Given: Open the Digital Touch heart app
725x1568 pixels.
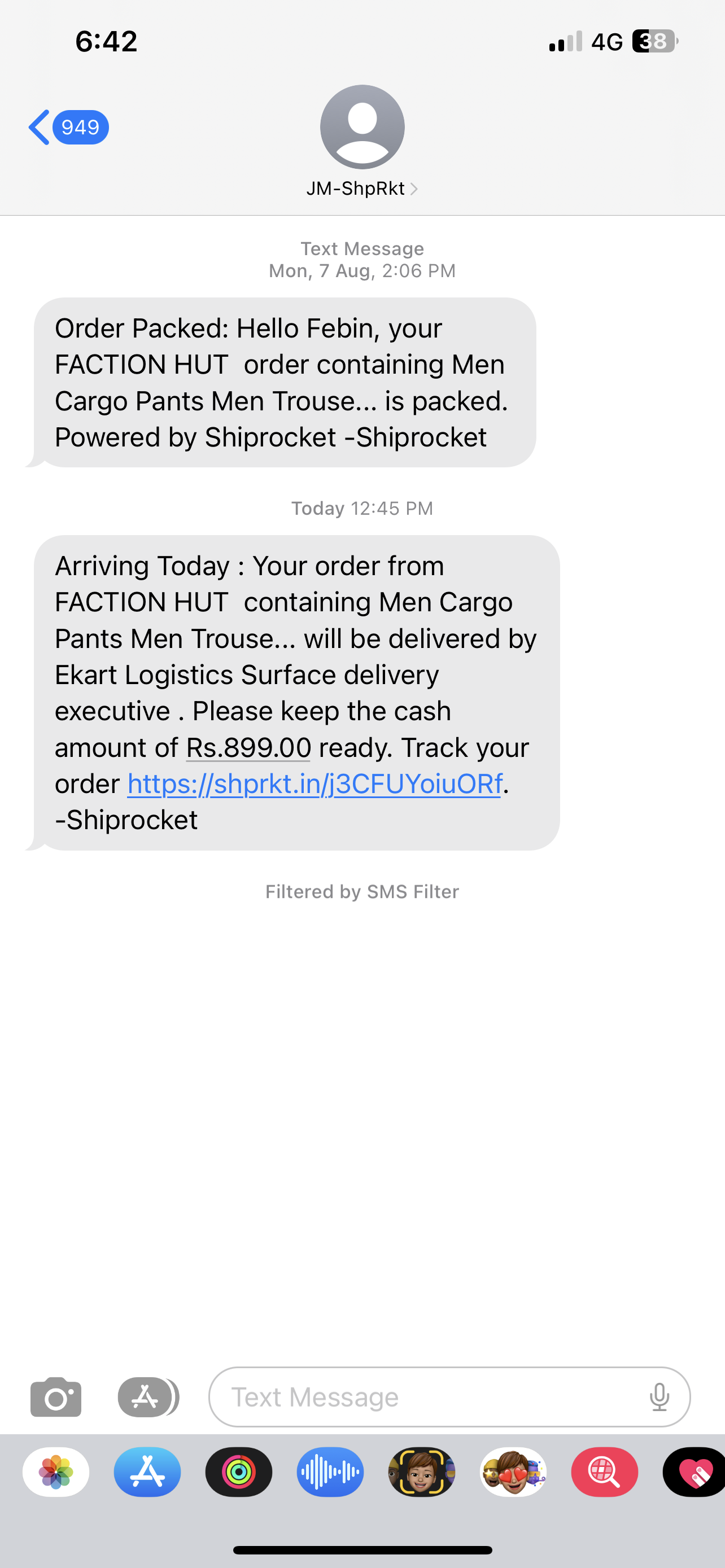Looking at the screenshot, I should [x=694, y=1473].
